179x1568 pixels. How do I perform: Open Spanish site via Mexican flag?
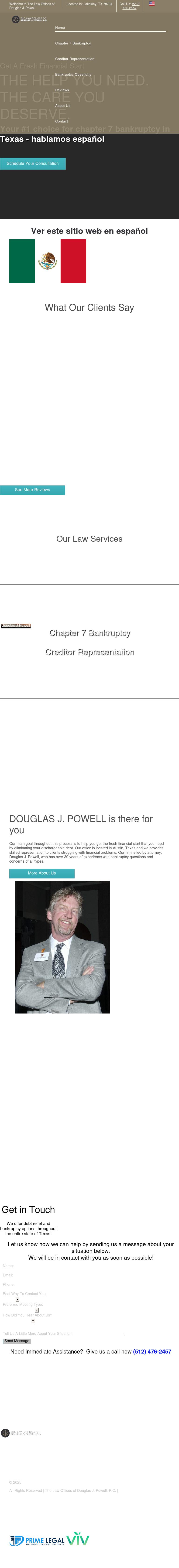pyautogui.click(x=48, y=261)
